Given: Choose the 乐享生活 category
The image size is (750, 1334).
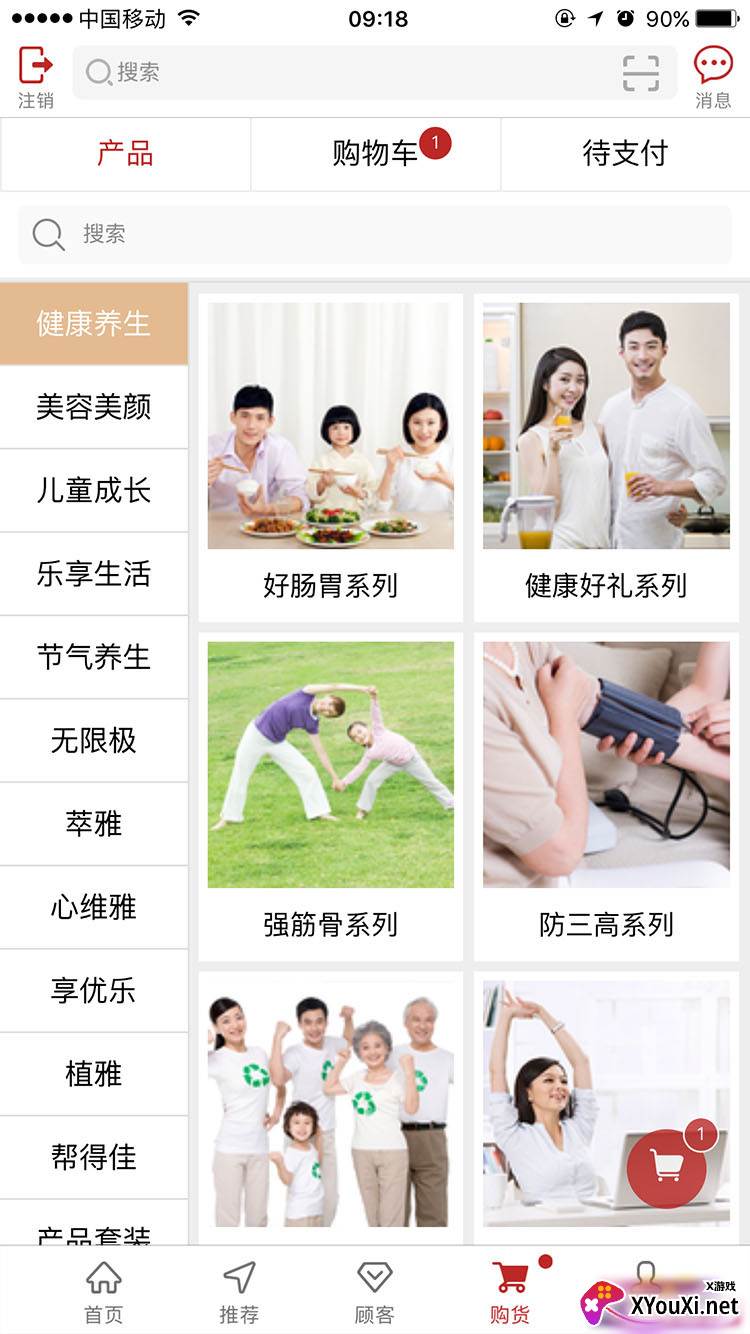Looking at the screenshot, I should tap(94, 574).
